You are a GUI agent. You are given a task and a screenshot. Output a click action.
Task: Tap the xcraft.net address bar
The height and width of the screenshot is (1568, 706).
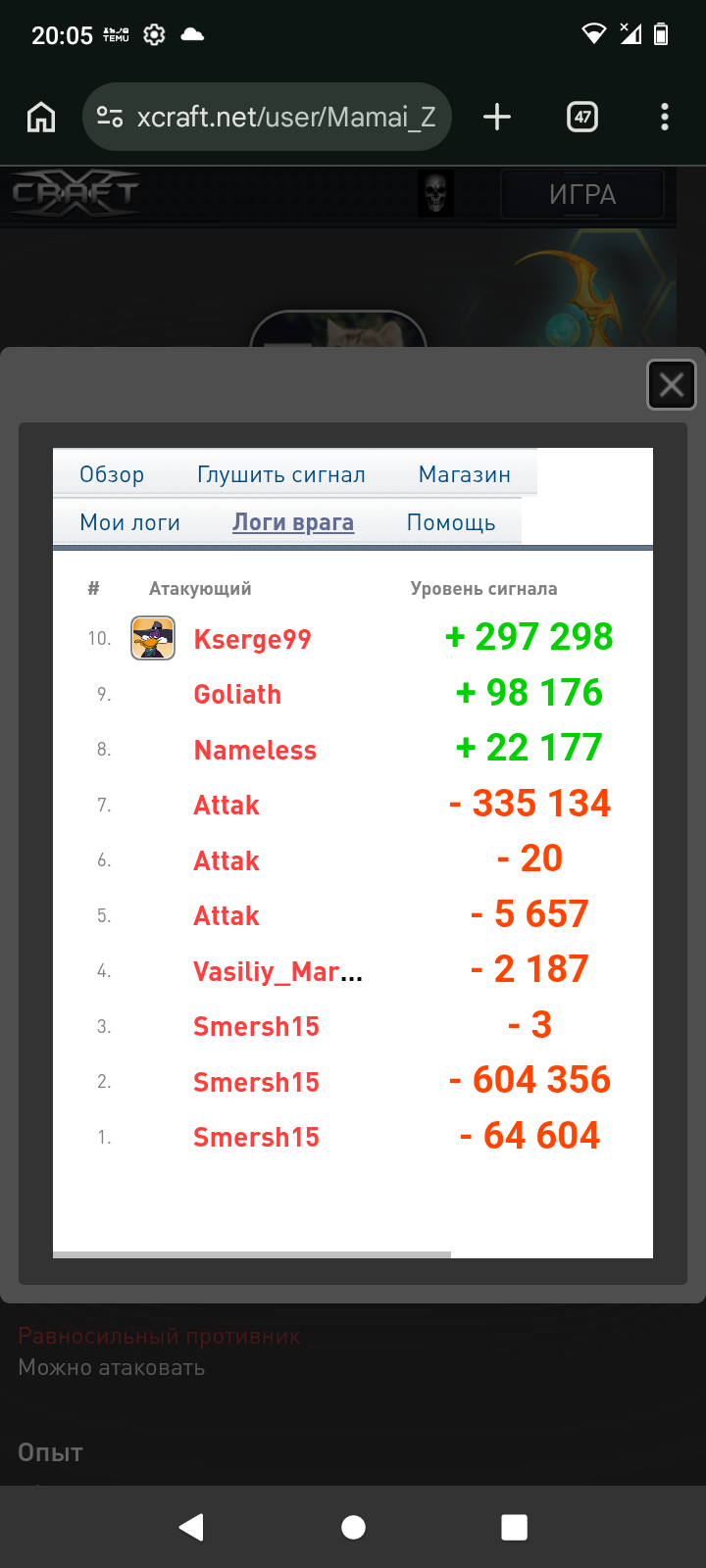267,117
